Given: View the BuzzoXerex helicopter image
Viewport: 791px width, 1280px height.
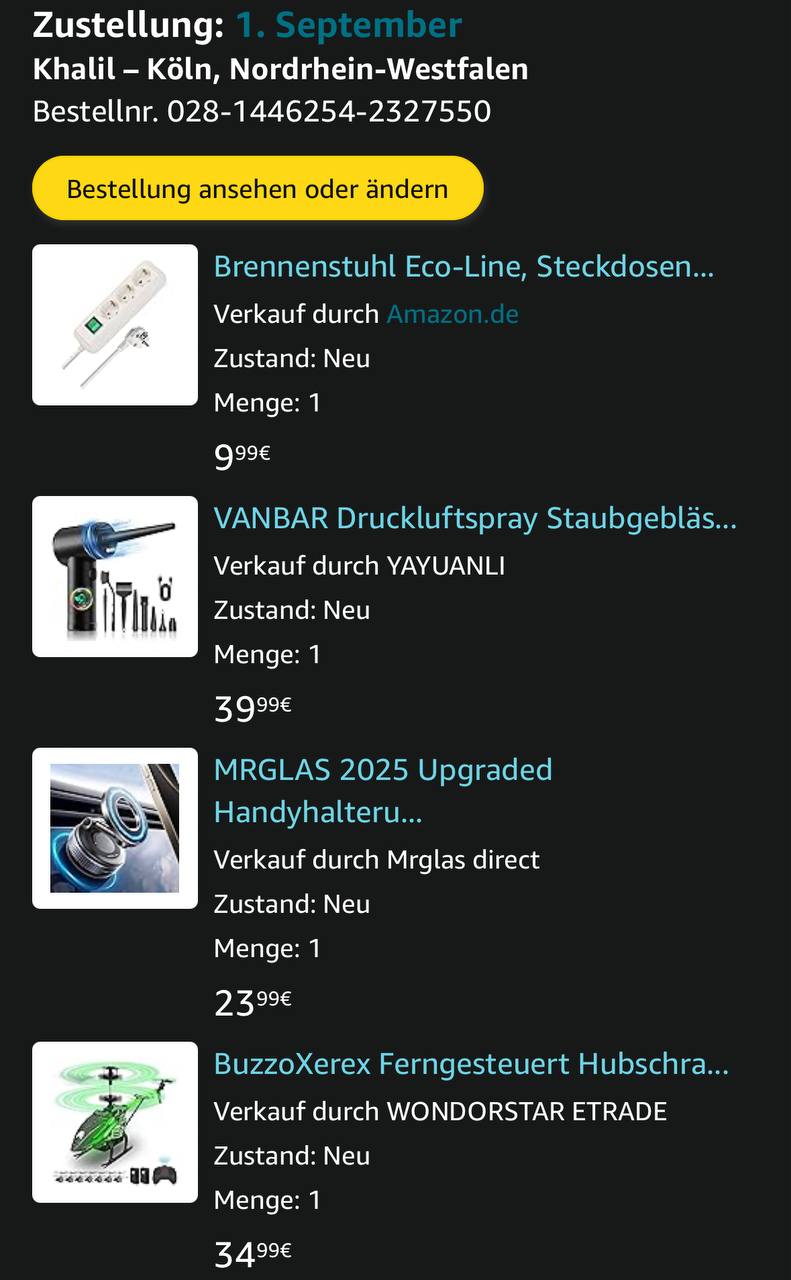Looking at the screenshot, I should coord(115,1122).
